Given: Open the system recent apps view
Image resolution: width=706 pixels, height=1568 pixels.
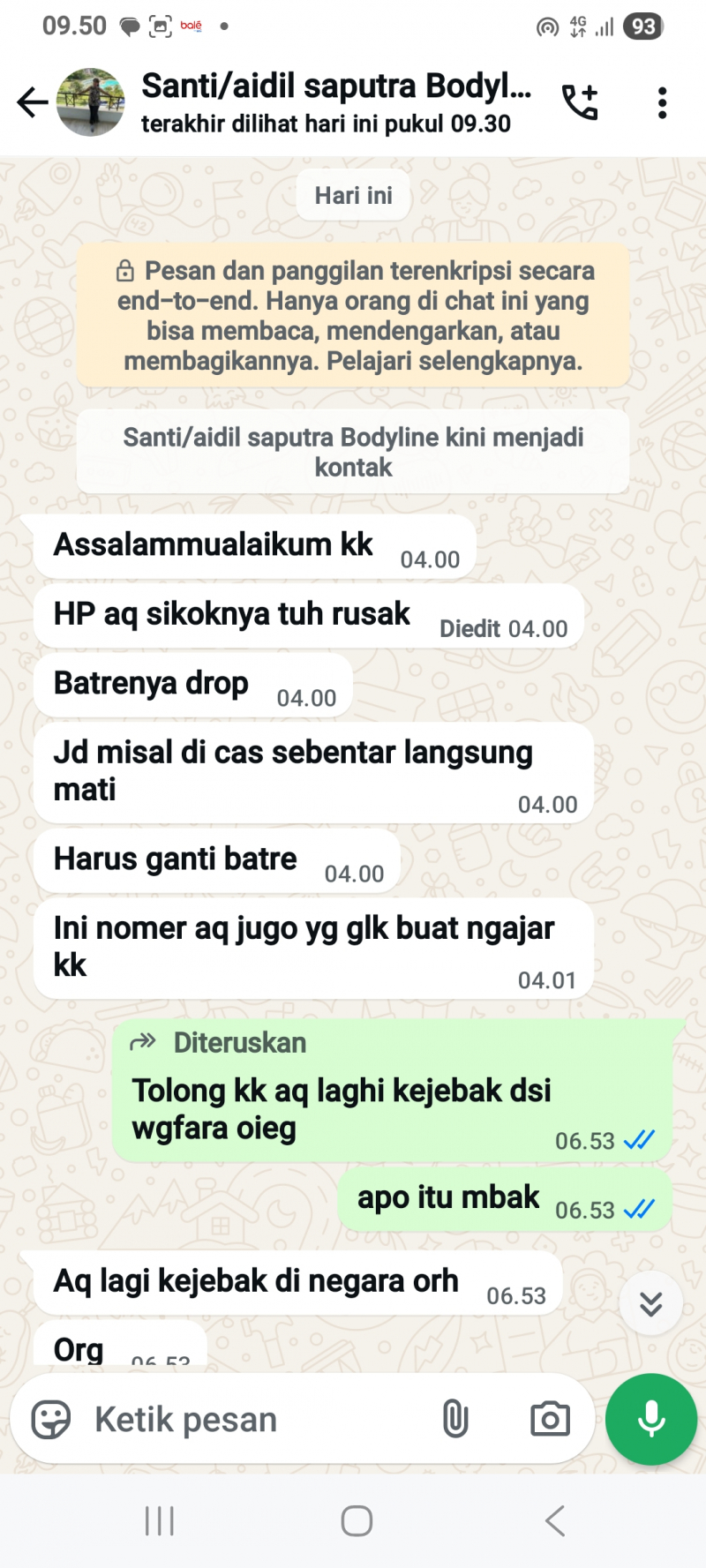Looking at the screenshot, I should click(160, 1520).
